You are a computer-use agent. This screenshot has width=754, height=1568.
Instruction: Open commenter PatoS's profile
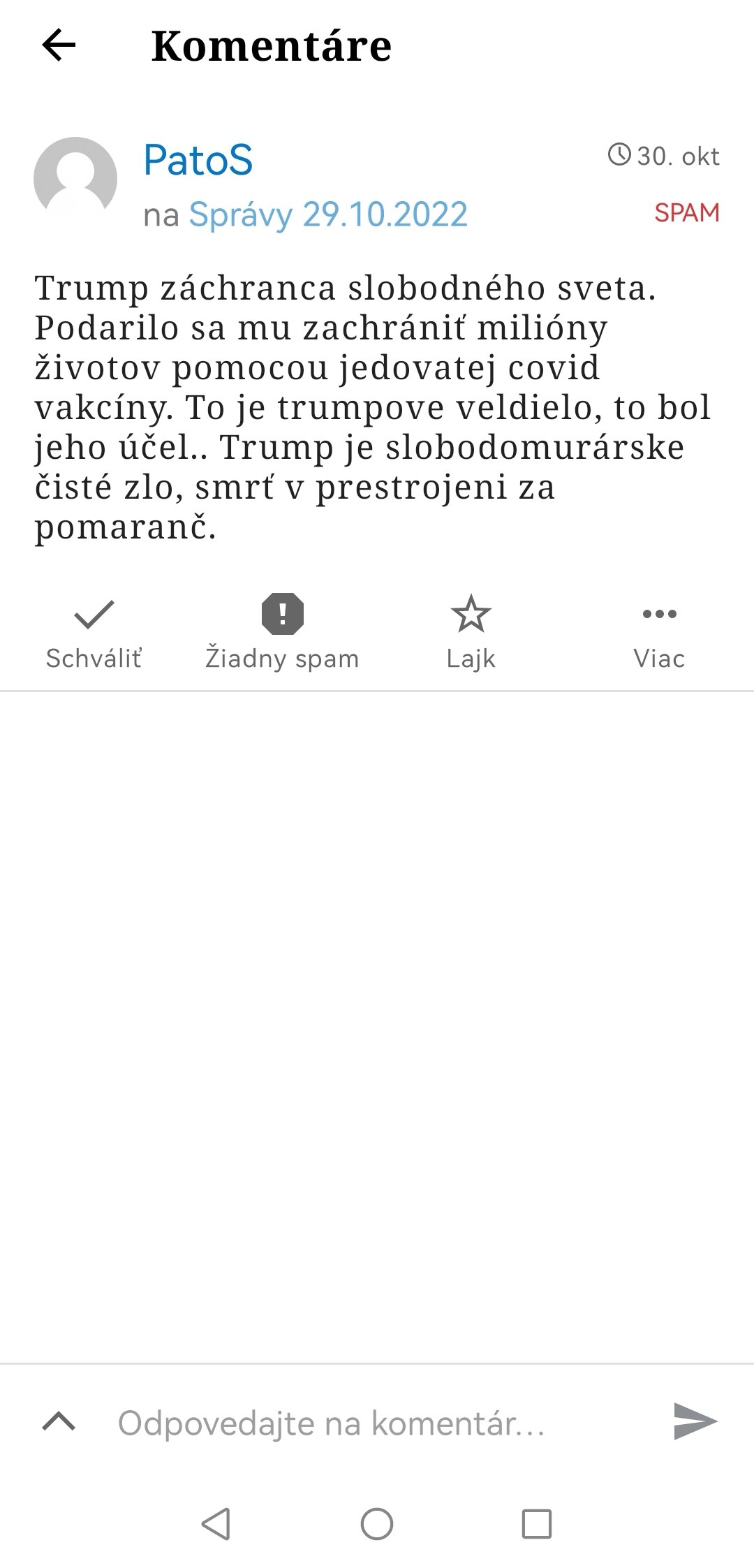(x=198, y=160)
